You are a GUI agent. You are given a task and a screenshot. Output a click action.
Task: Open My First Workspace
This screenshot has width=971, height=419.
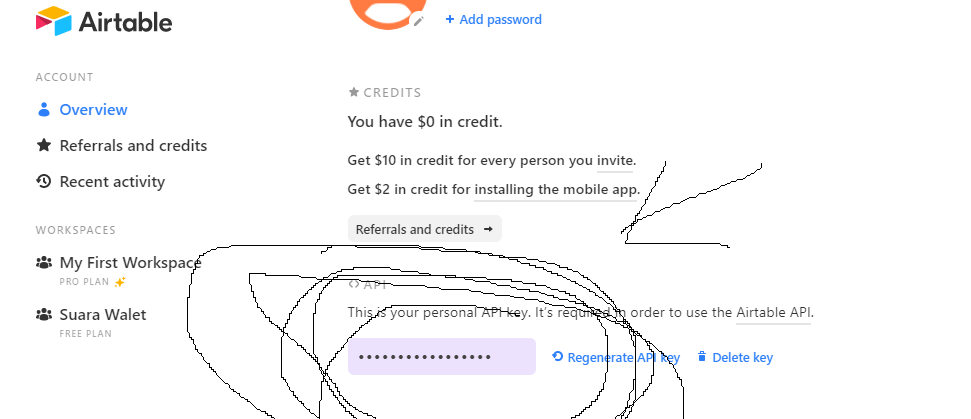click(130, 263)
